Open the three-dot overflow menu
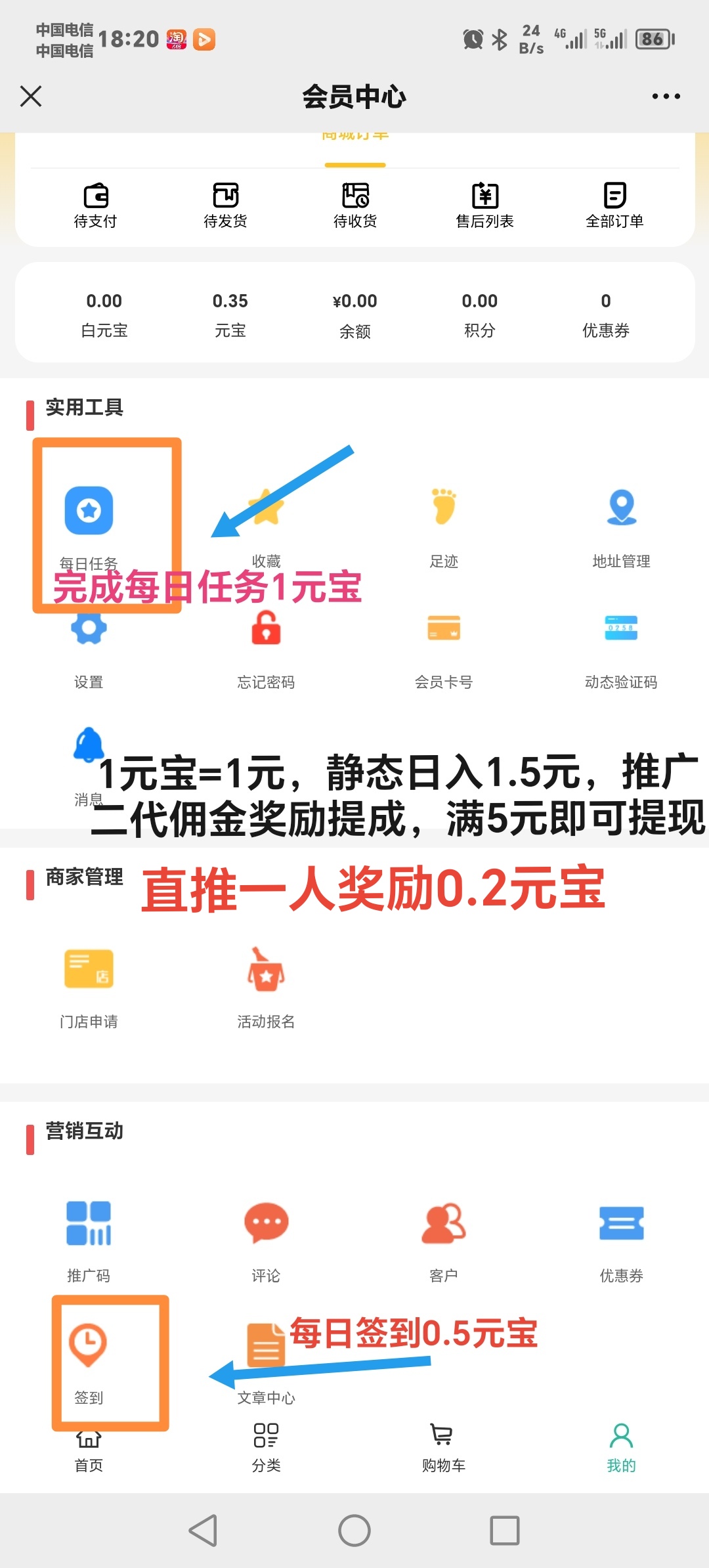The height and width of the screenshot is (1568, 709). pos(666,96)
